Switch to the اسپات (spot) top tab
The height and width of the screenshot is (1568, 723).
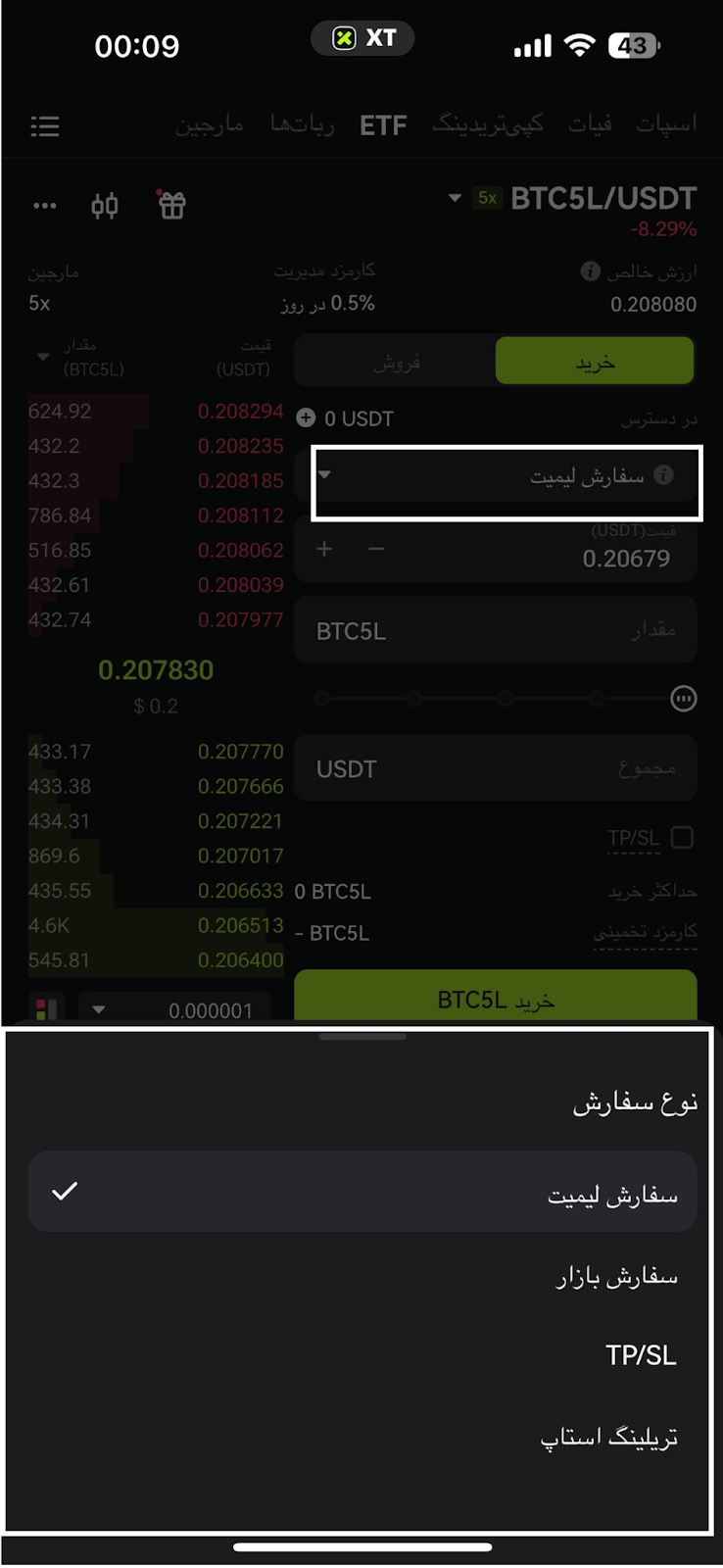(x=666, y=124)
